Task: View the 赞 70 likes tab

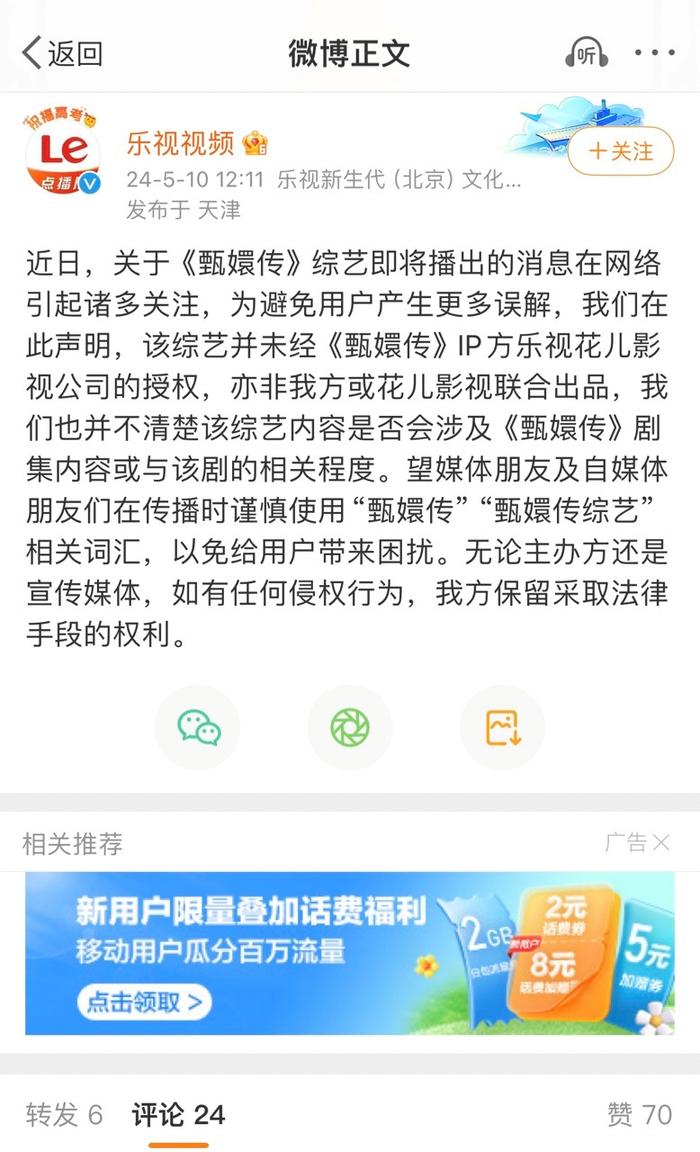Action: (639, 1115)
